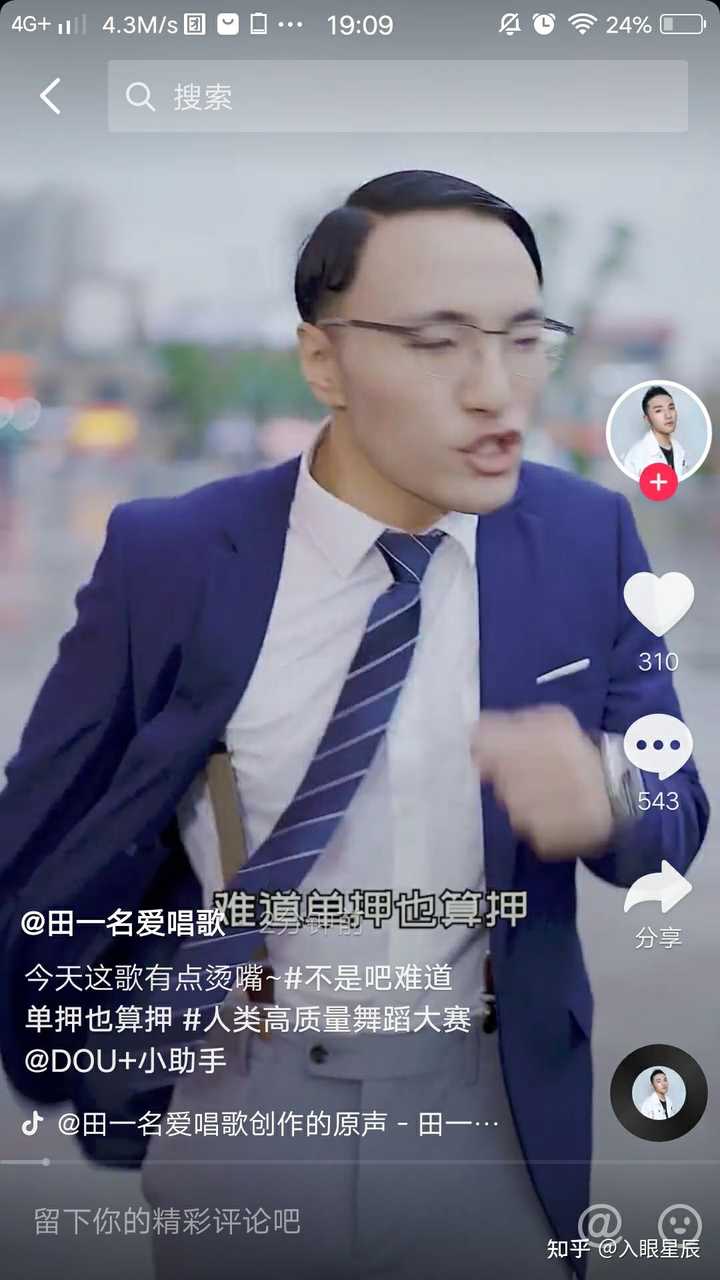
Task: Open @田一名爱唱歌 username link
Action: [124, 922]
